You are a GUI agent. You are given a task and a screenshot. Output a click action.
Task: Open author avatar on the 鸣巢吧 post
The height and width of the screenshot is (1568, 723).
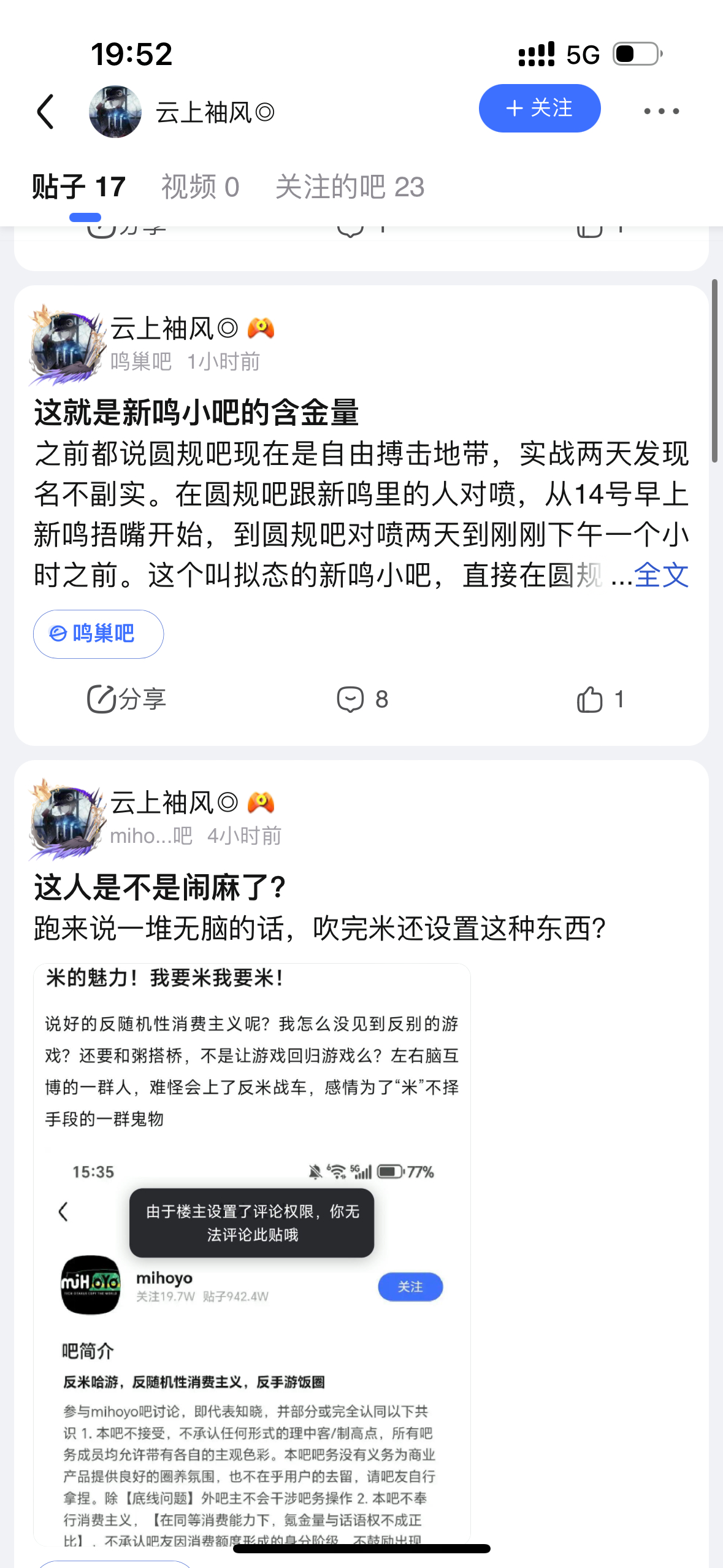(66, 345)
